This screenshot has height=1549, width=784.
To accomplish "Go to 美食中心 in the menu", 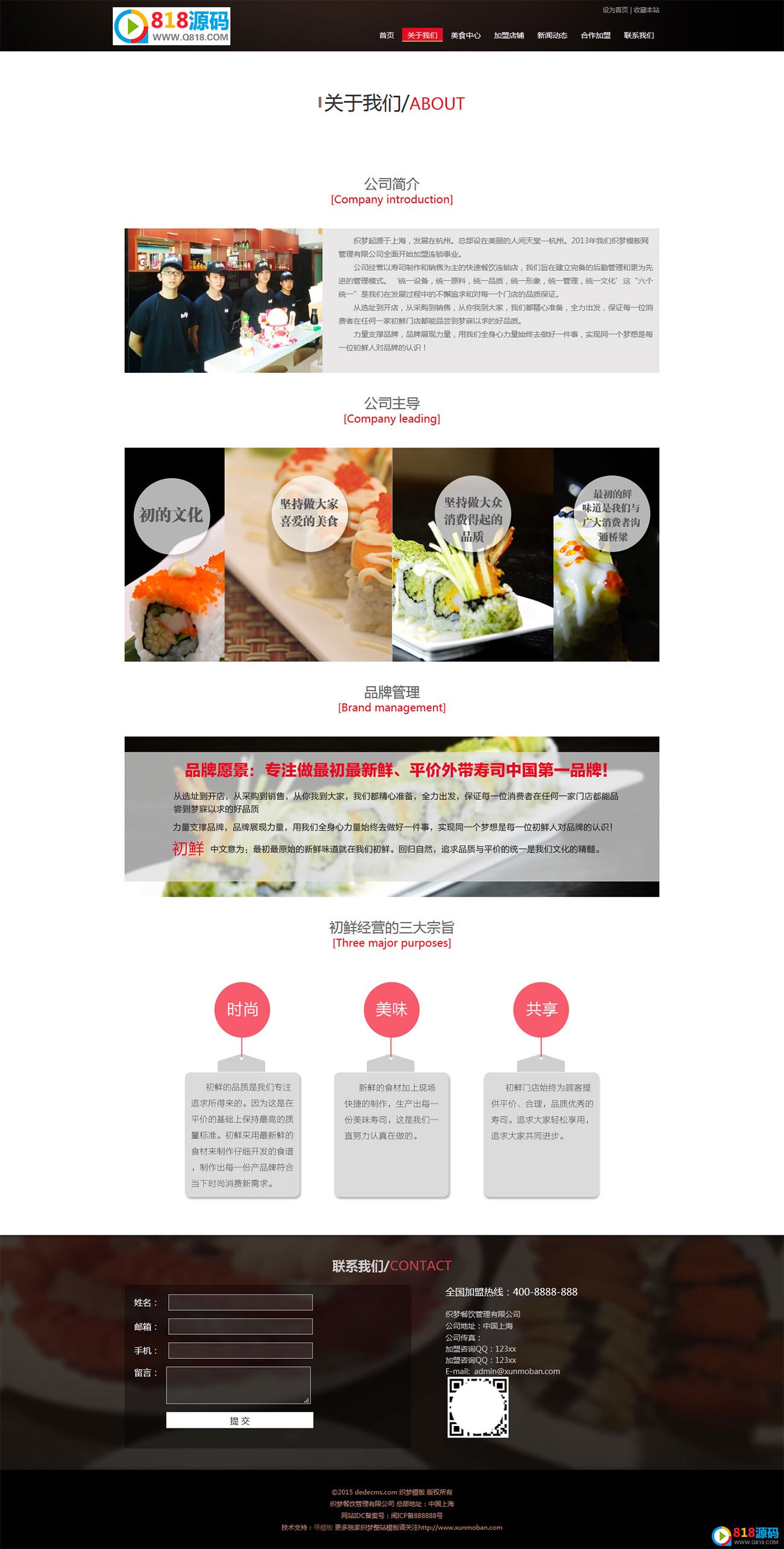I will 466,35.
